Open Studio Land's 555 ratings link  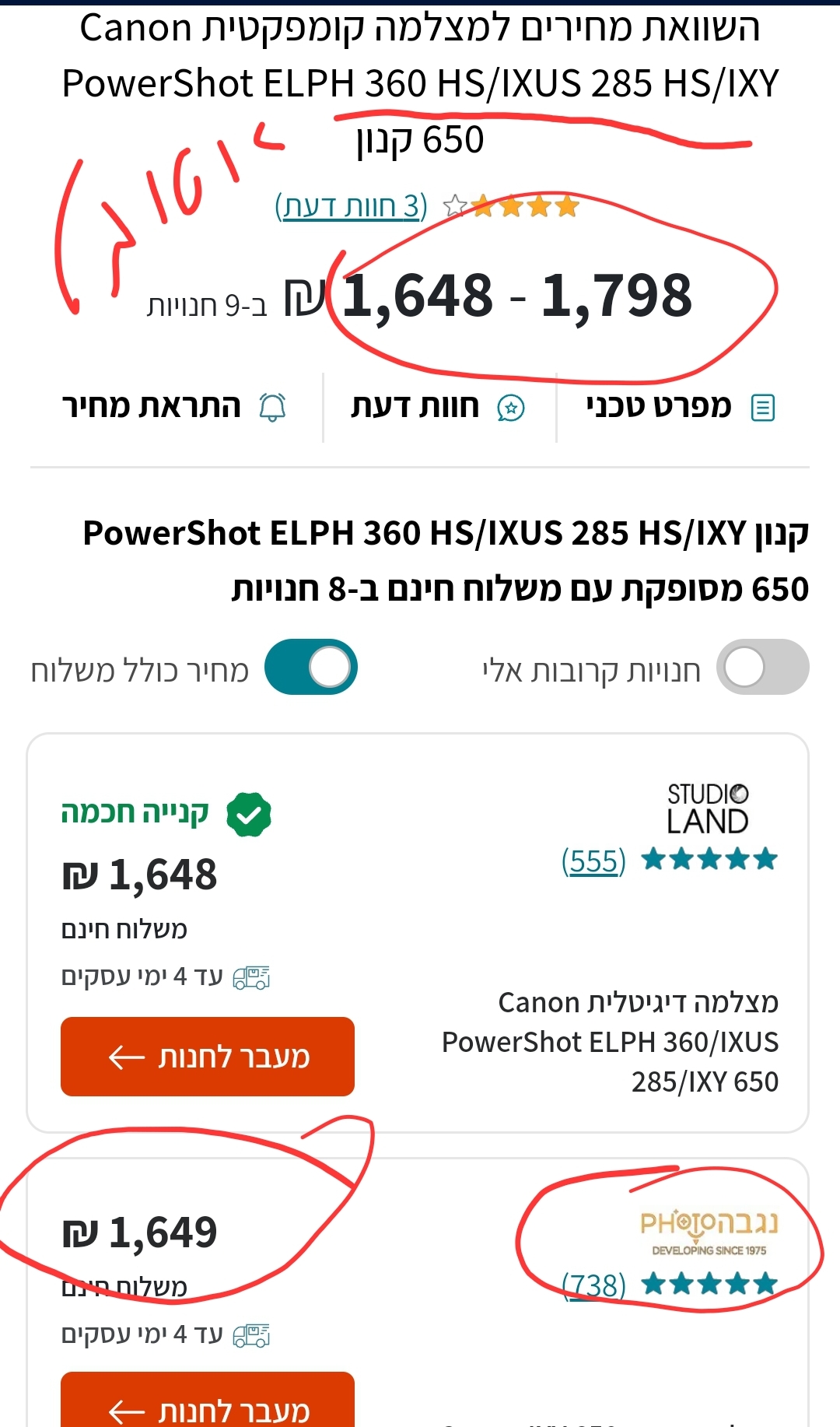(x=593, y=861)
